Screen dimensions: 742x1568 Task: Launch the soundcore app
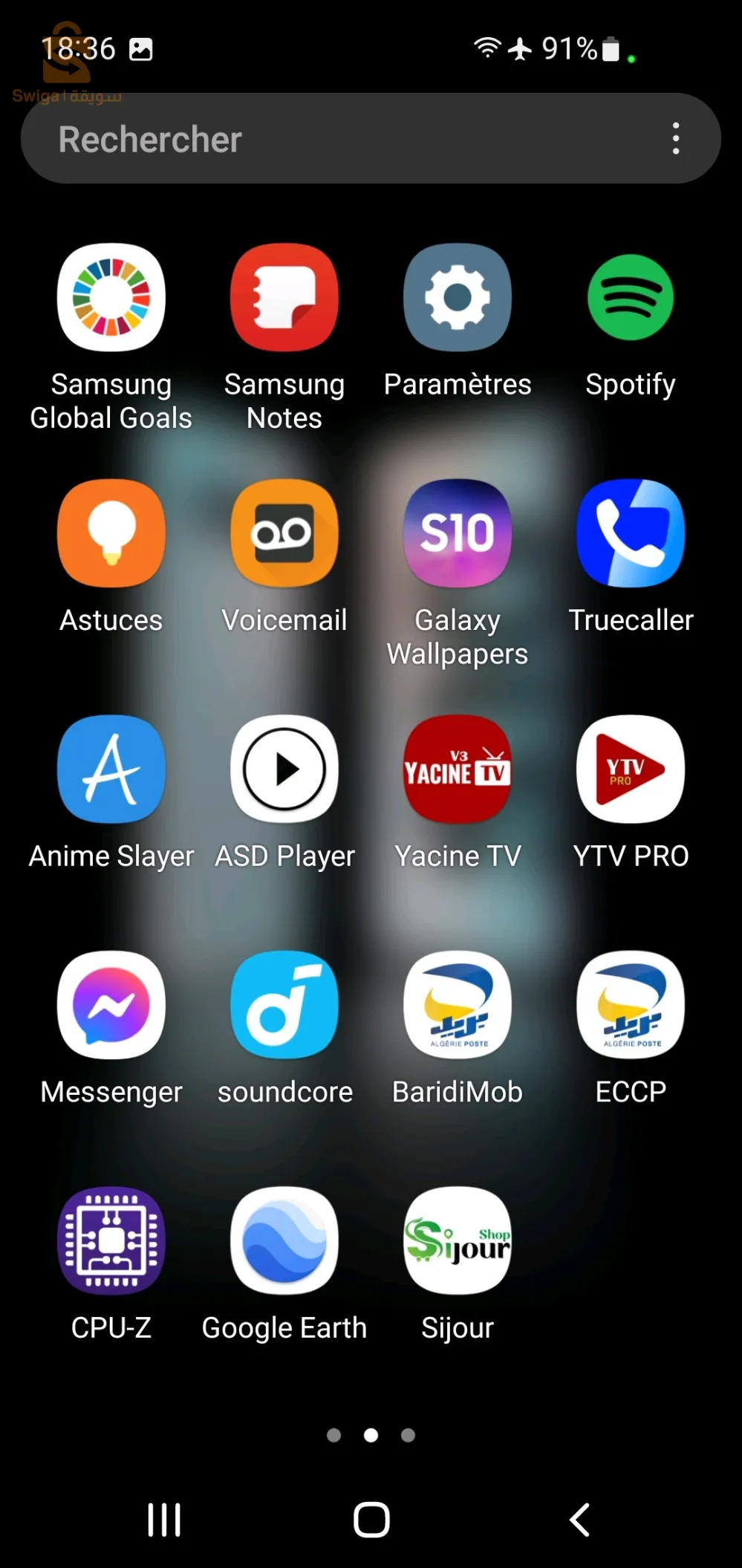click(x=284, y=1005)
